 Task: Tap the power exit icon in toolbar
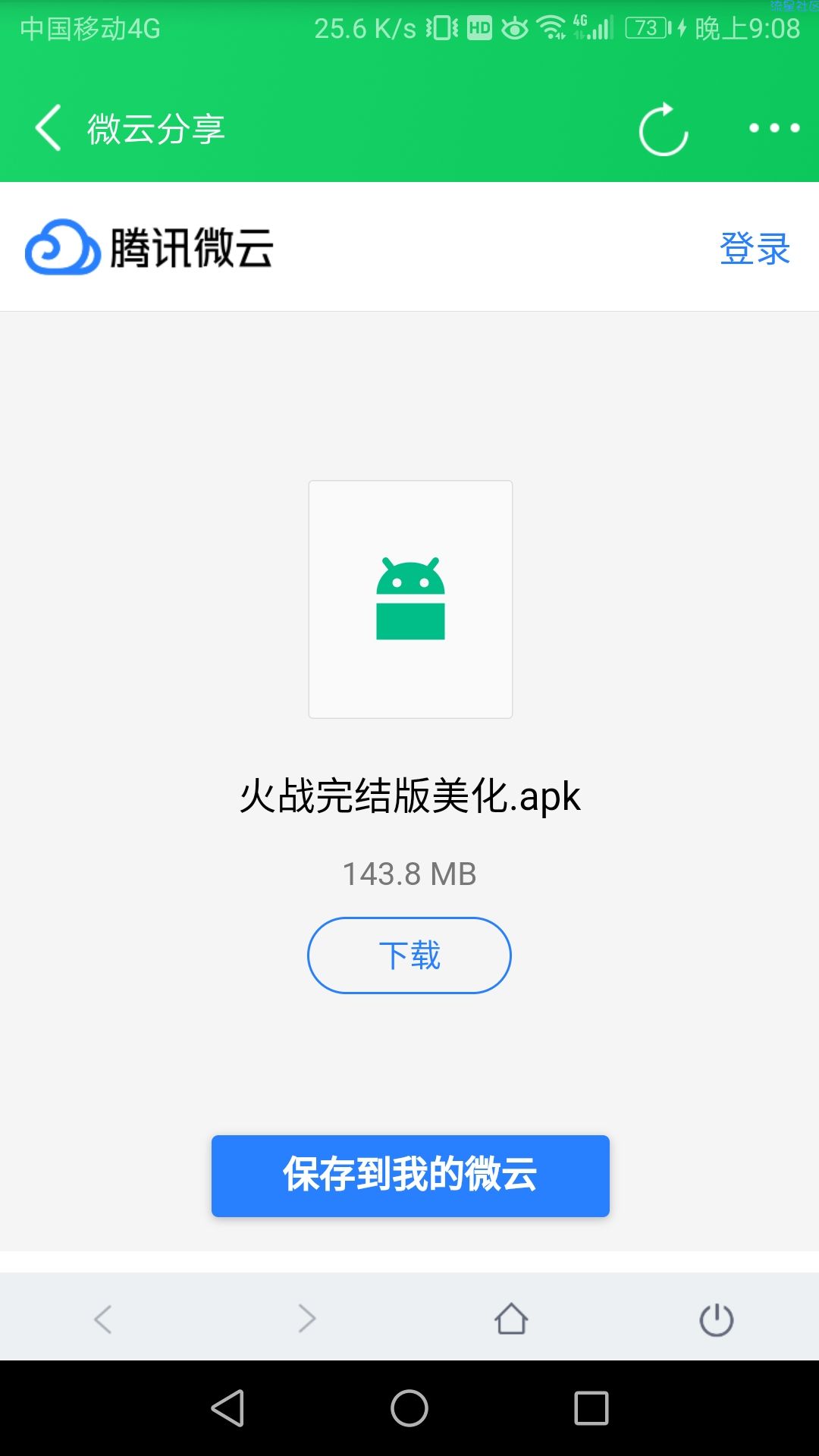pyautogui.click(x=717, y=1319)
